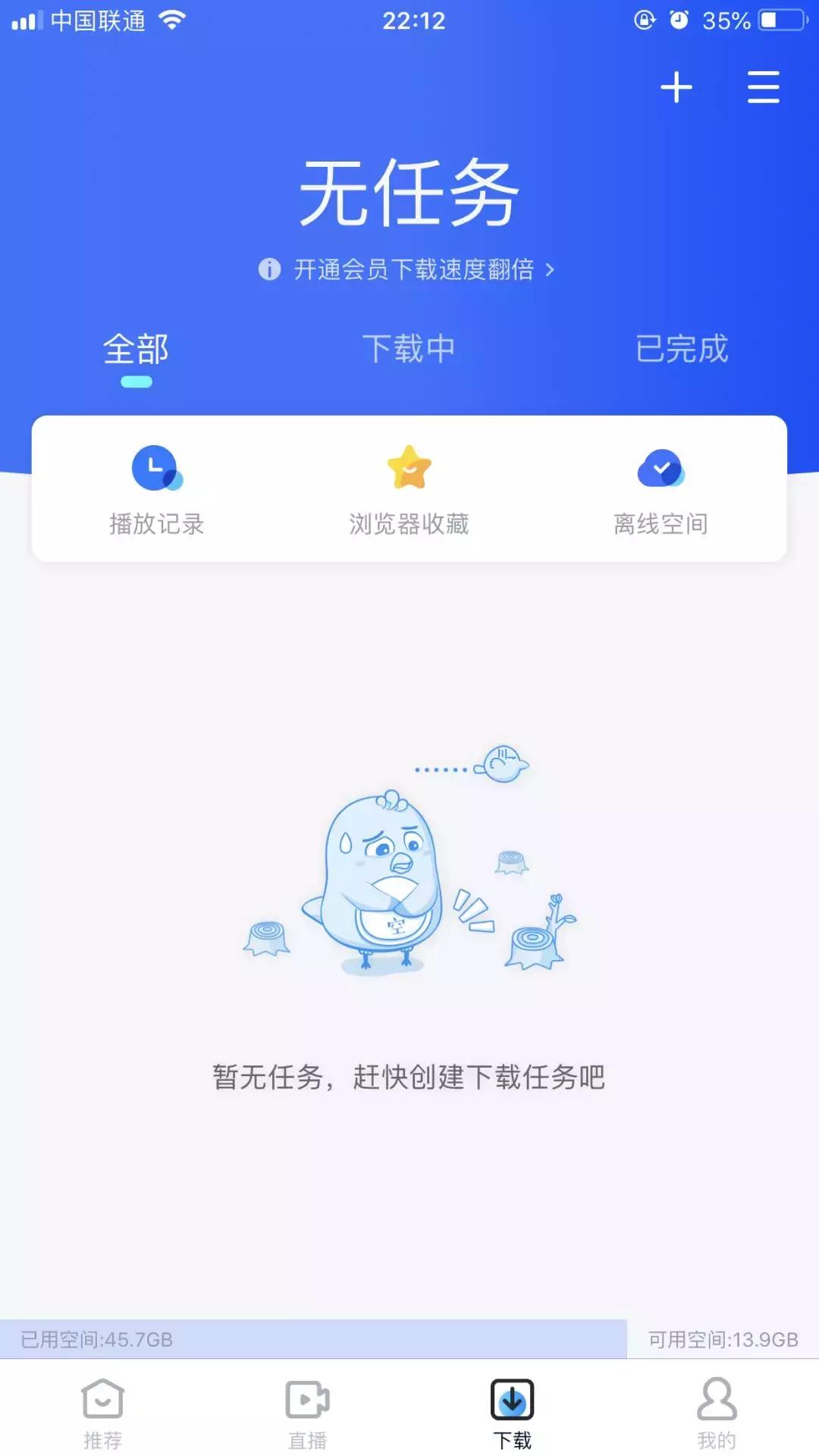This screenshot has height=1456, width=819.
Task: Tap 可用空间:13.9GB available space label
Action: pyautogui.click(x=721, y=1337)
